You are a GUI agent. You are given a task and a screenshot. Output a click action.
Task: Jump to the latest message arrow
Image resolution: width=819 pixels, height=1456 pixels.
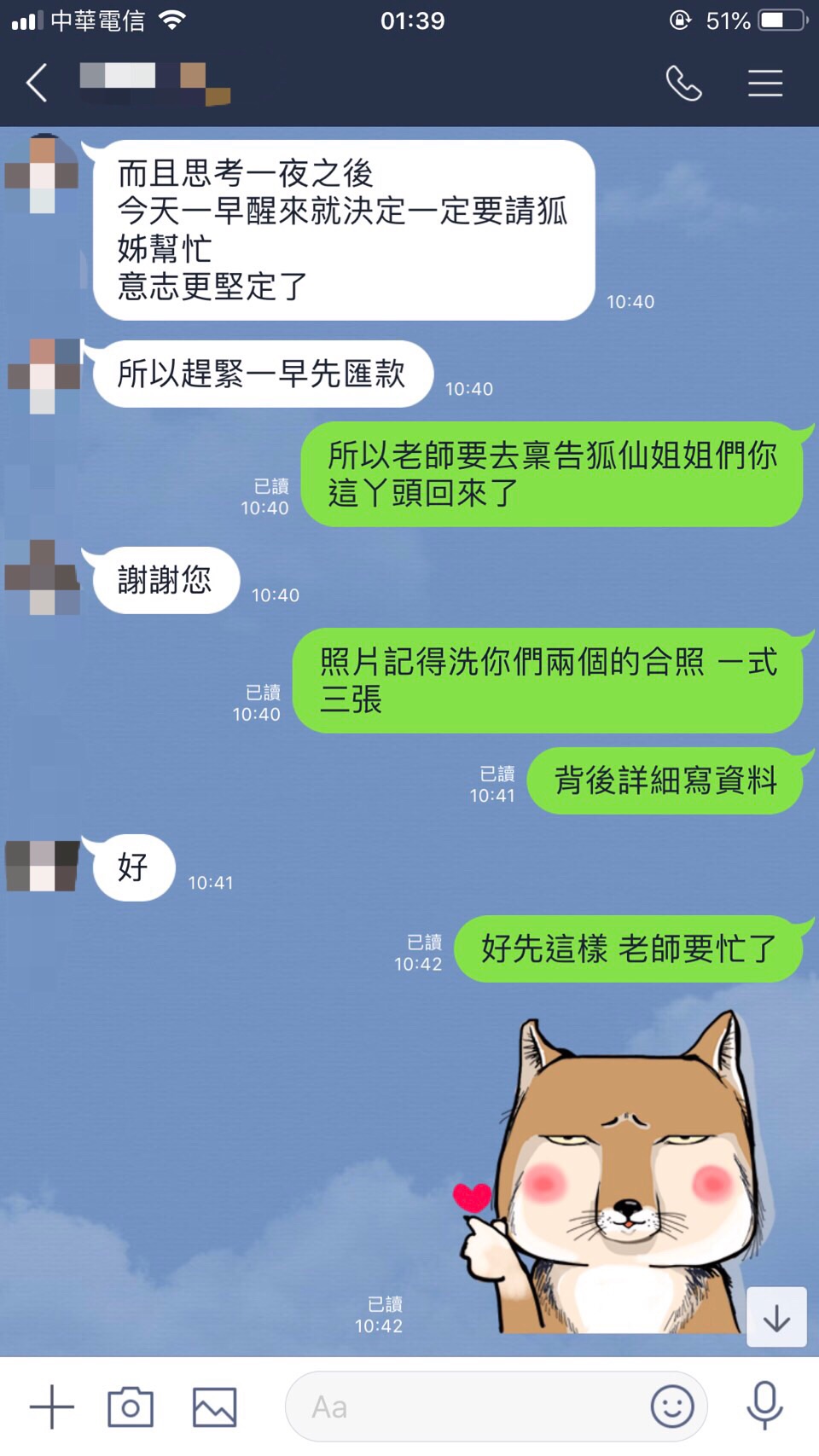776,1318
